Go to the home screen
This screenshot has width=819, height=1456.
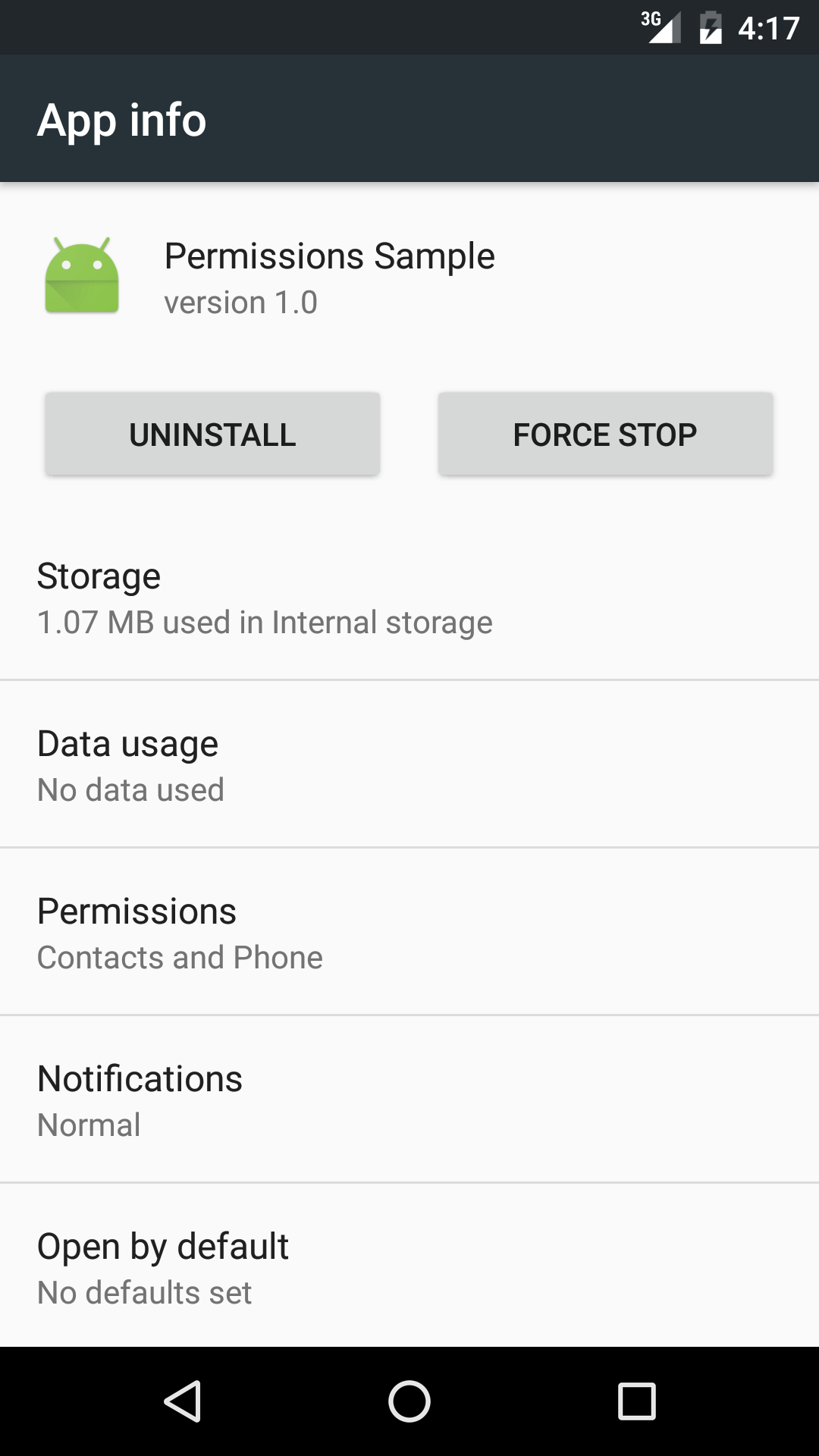click(x=409, y=1401)
